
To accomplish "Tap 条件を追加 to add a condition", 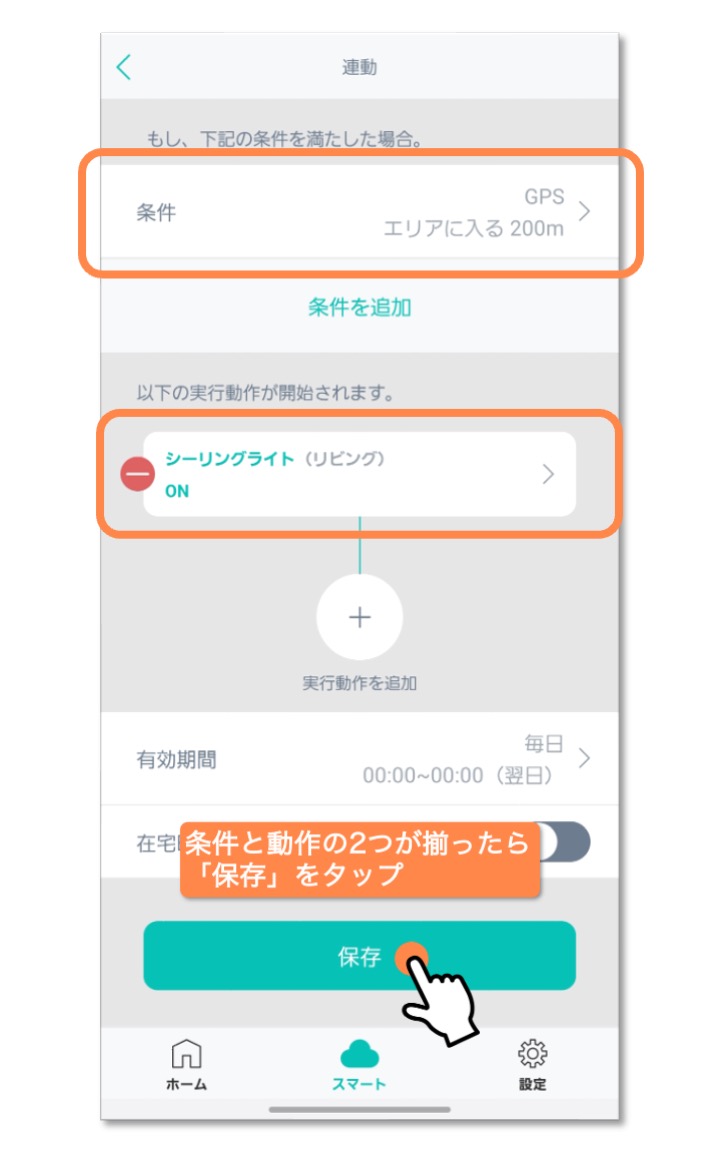I will point(360,308).
